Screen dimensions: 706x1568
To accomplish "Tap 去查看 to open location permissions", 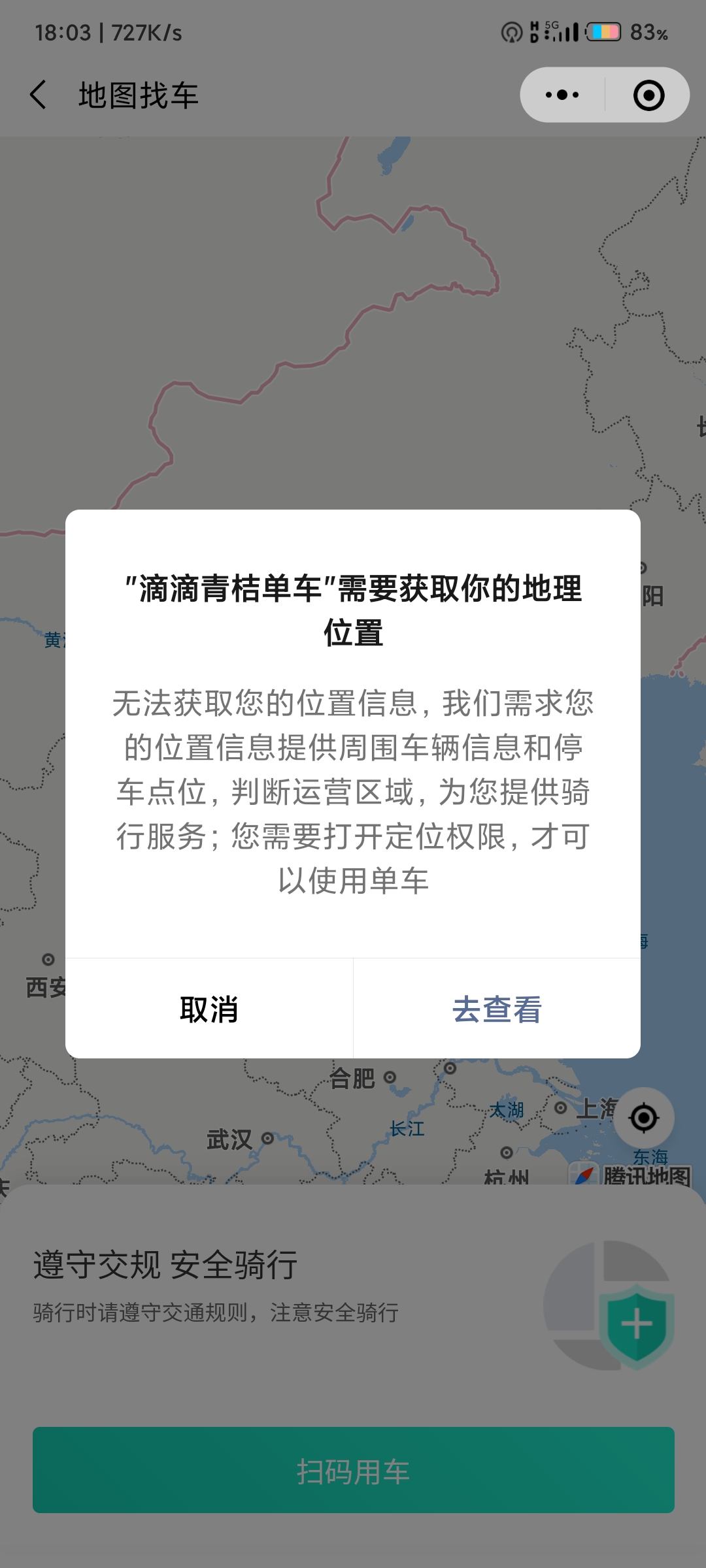I will [x=497, y=1009].
